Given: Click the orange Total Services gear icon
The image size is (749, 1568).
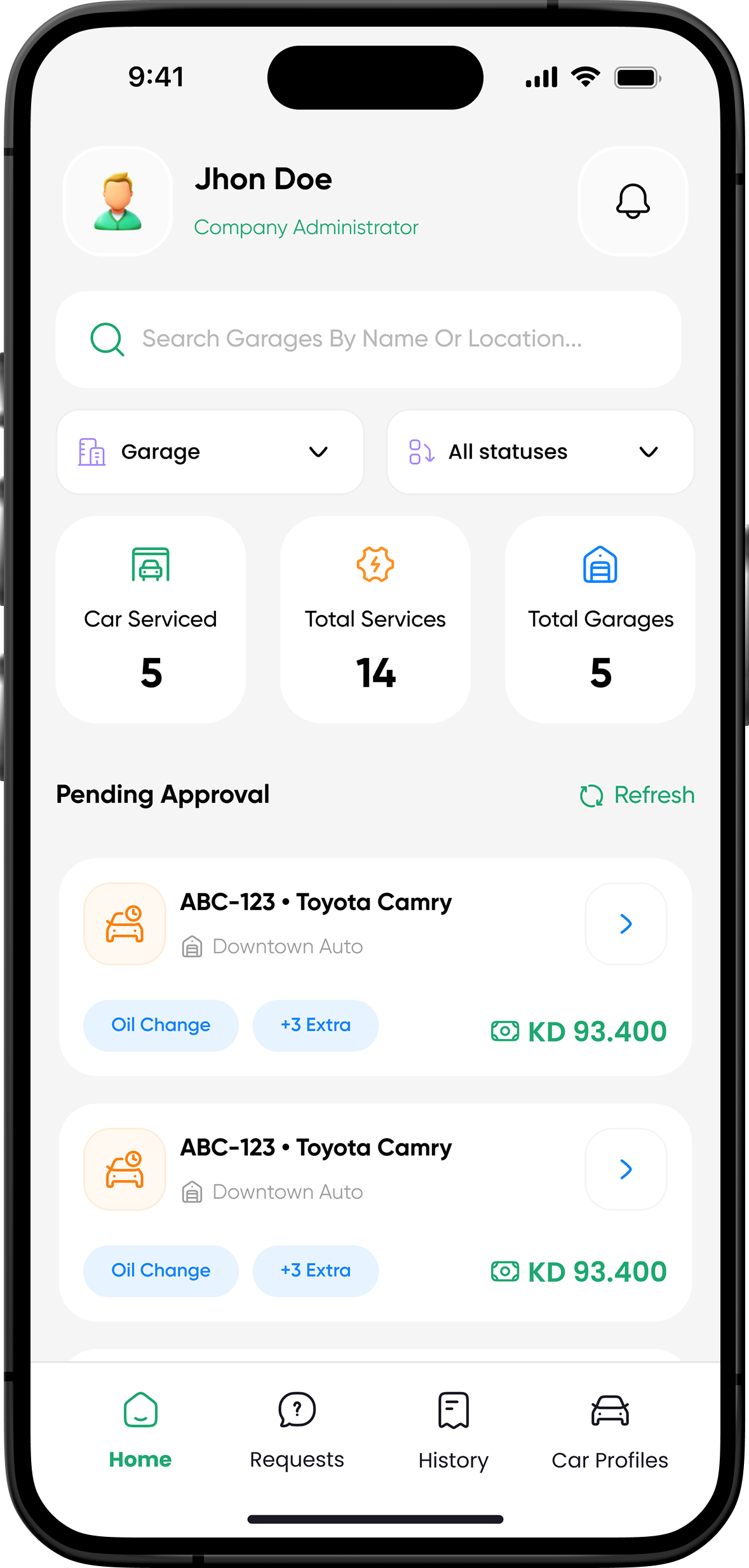Looking at the screenshot, I should click(x=375, y=564).
